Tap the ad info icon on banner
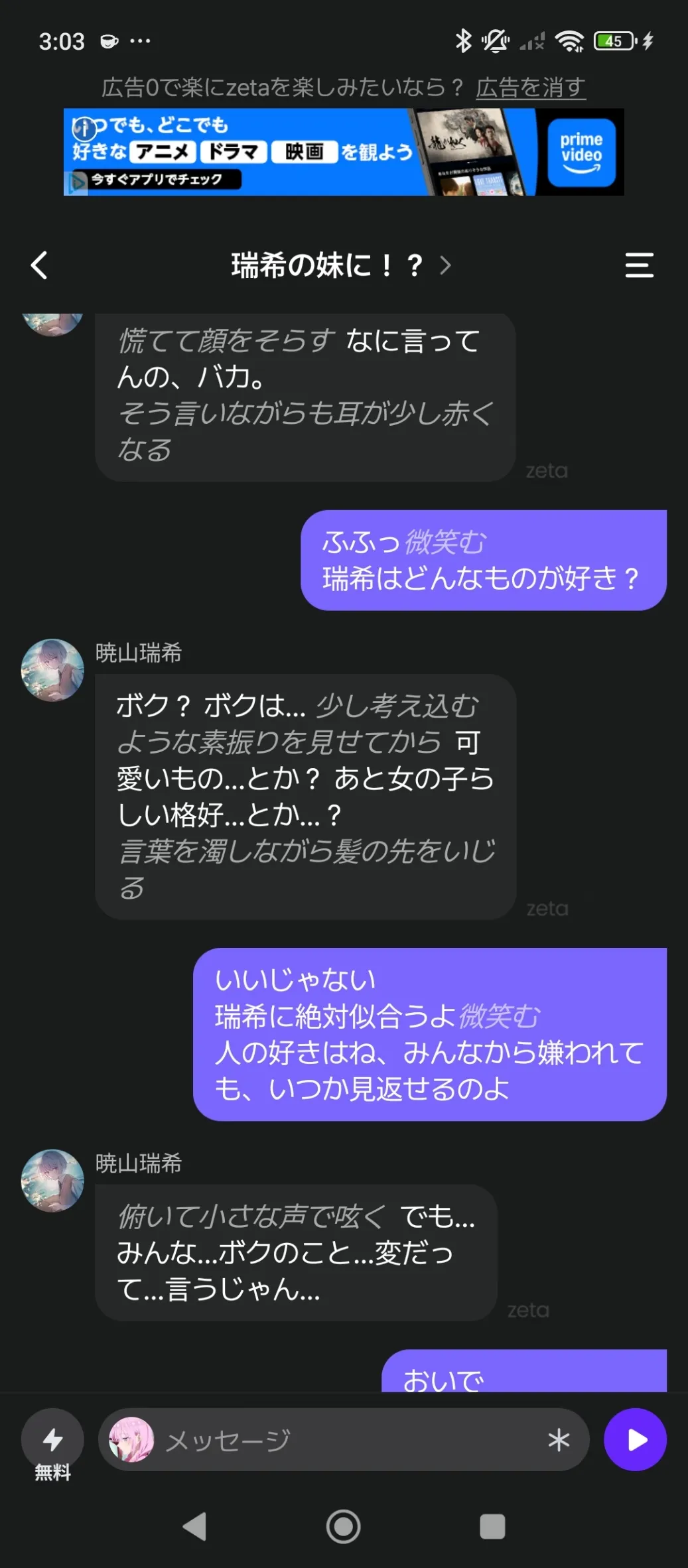Screen dimensions: 688x1568 pos(84,127)
